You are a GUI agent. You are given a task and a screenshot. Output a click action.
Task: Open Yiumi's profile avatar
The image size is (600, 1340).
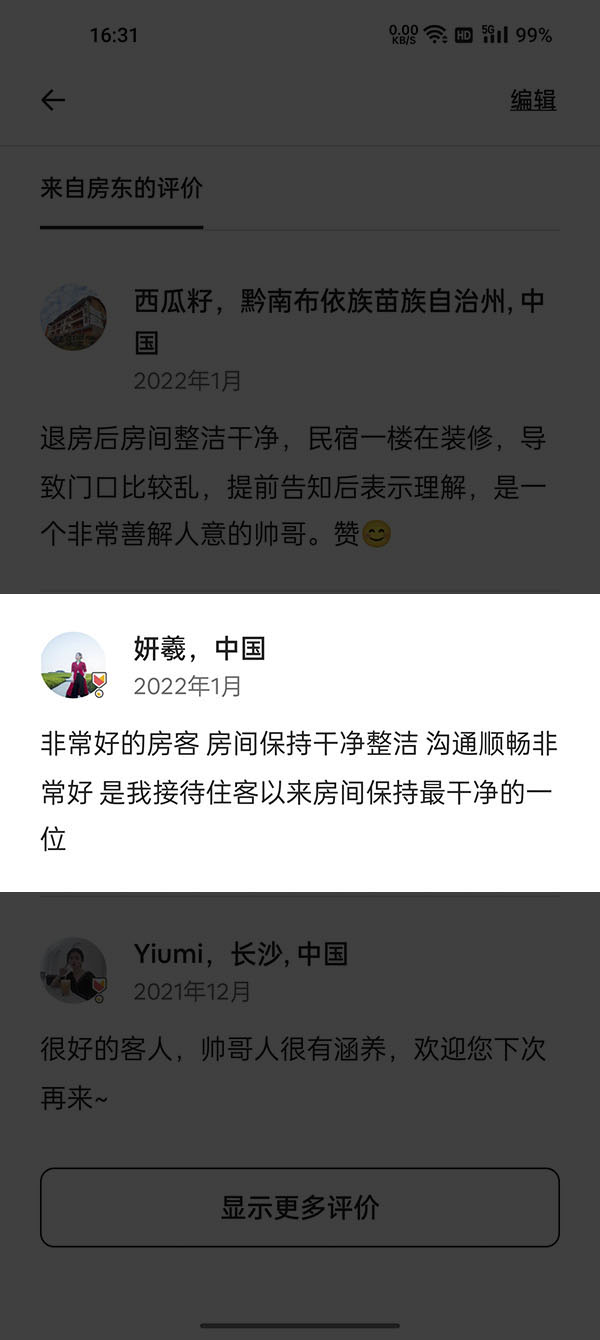tap(73, 970)
